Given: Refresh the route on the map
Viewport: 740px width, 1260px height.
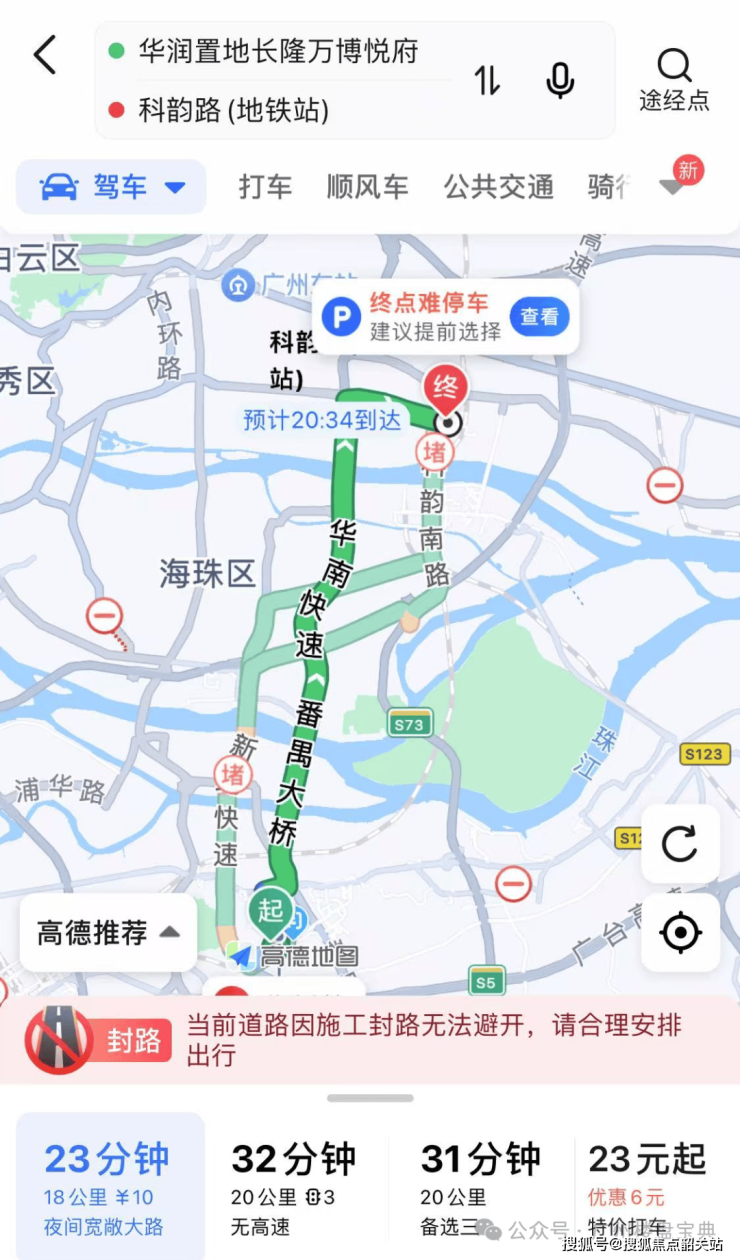Looking at the screenshot, I should [x=680, y=844].
